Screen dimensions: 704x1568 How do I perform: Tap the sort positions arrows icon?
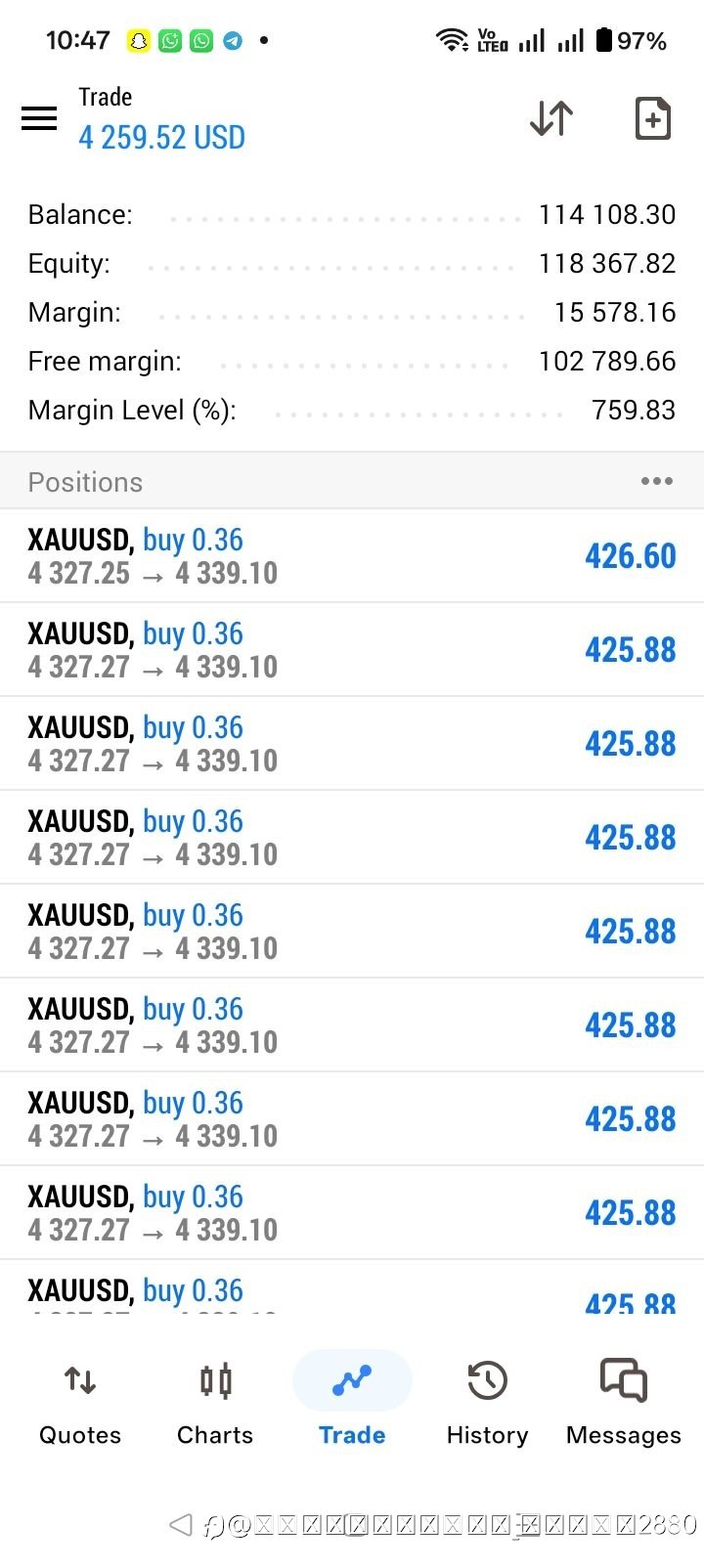[x=551, y=118]
